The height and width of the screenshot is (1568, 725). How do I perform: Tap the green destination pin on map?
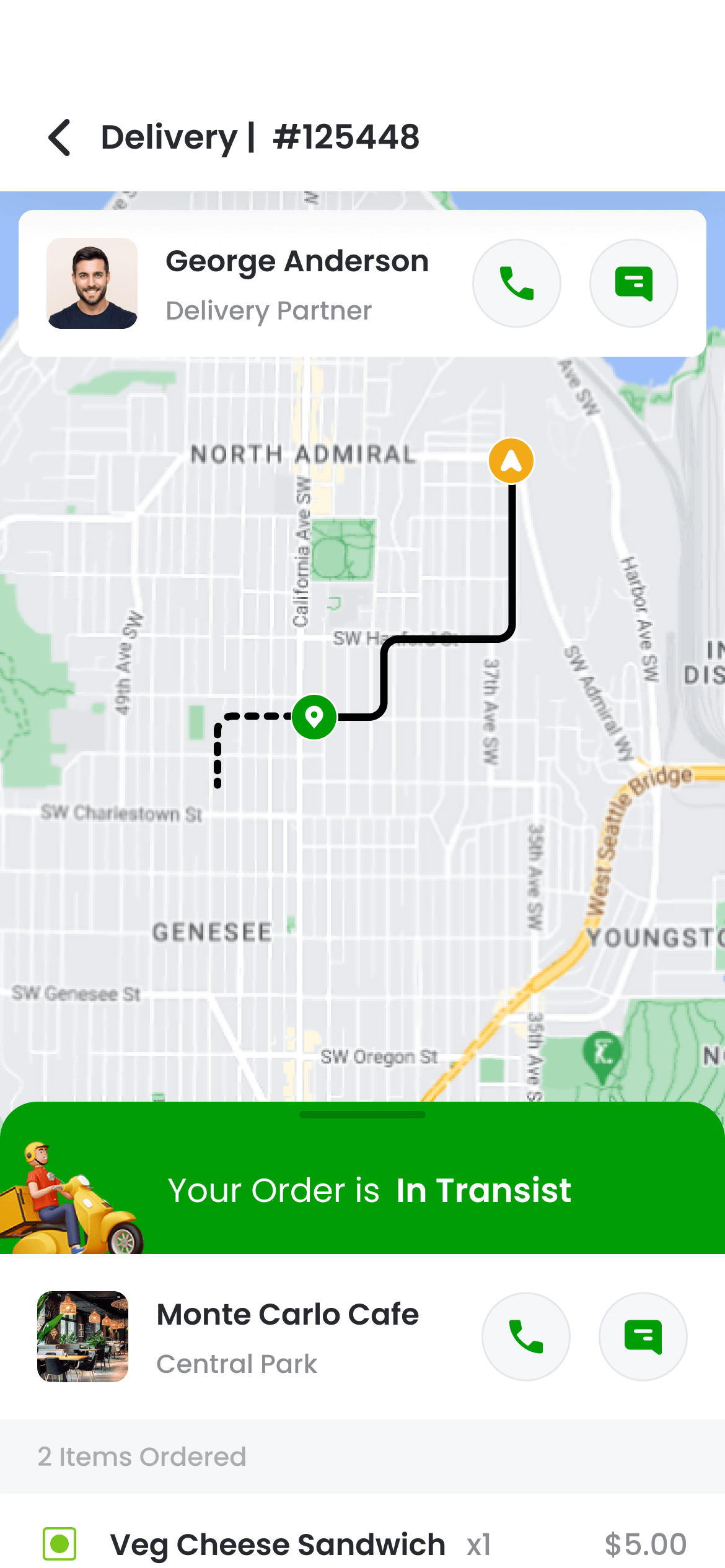[x=314, y=717]
